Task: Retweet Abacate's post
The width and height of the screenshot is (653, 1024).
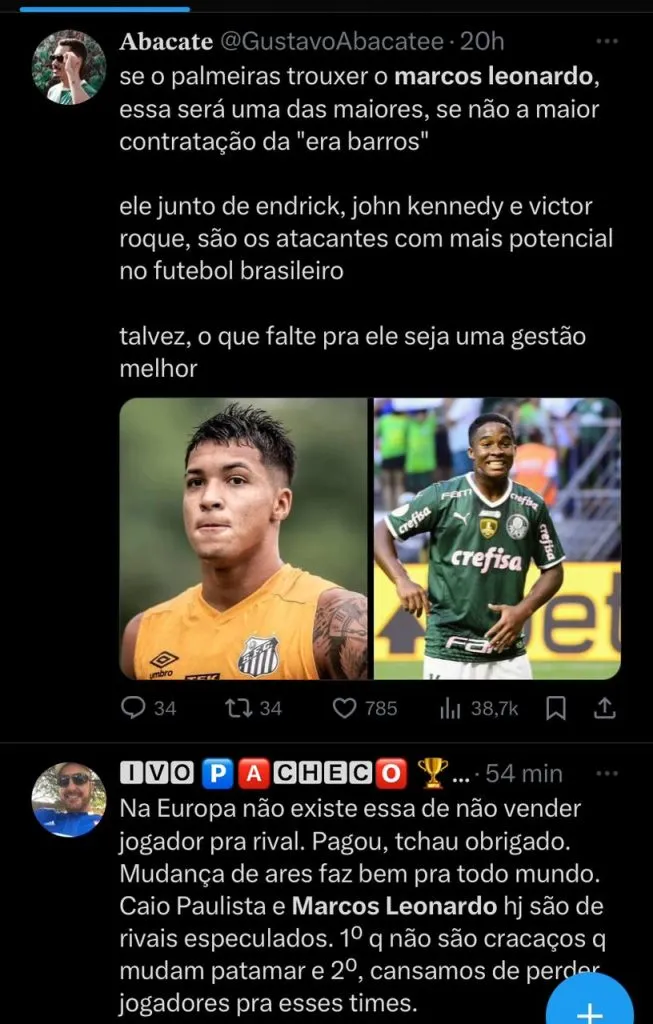Action: [x=239, y=708]
